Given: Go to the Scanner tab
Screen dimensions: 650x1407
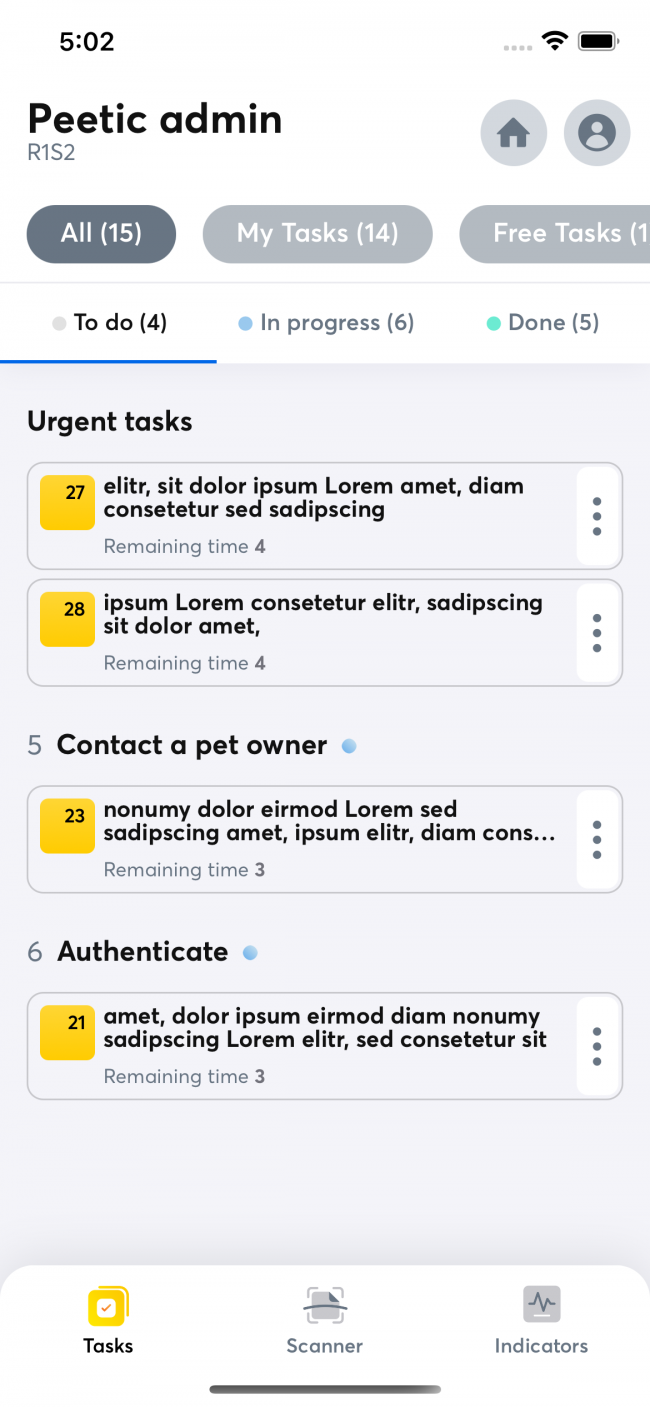Looking at the screenshot, I should (325, 1321).
